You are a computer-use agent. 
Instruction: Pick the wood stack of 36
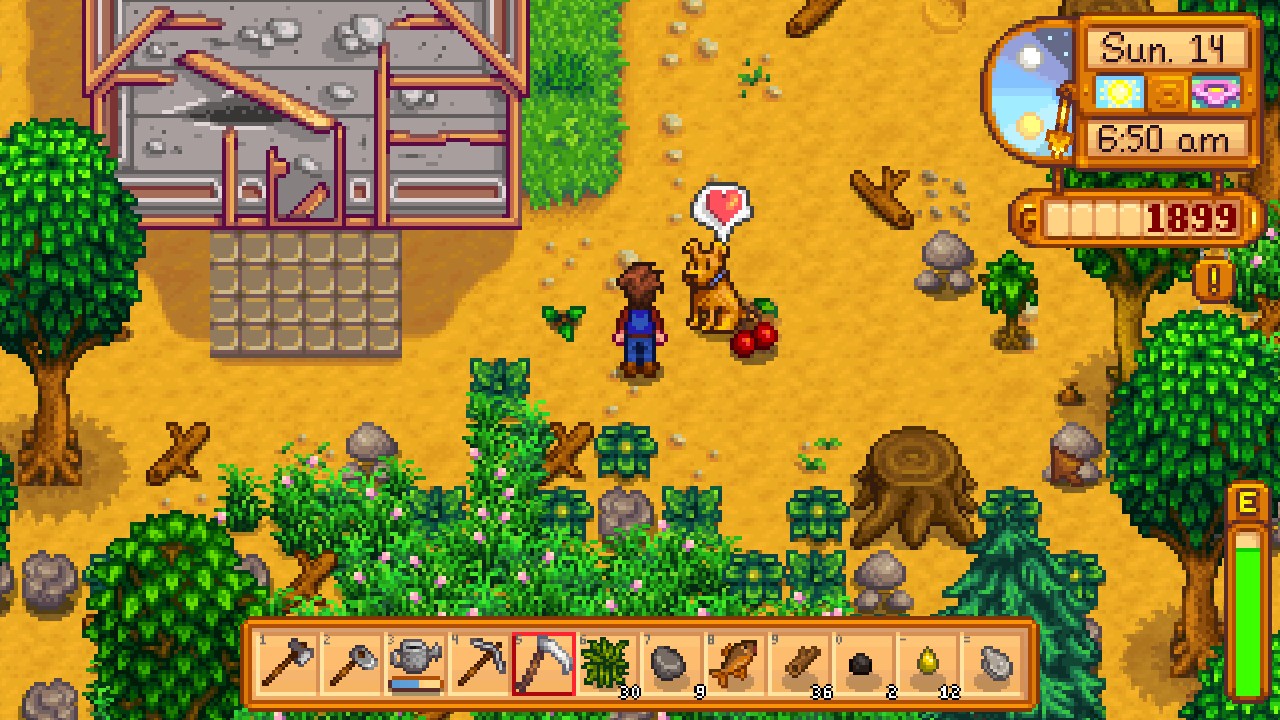tap(800, 663)
